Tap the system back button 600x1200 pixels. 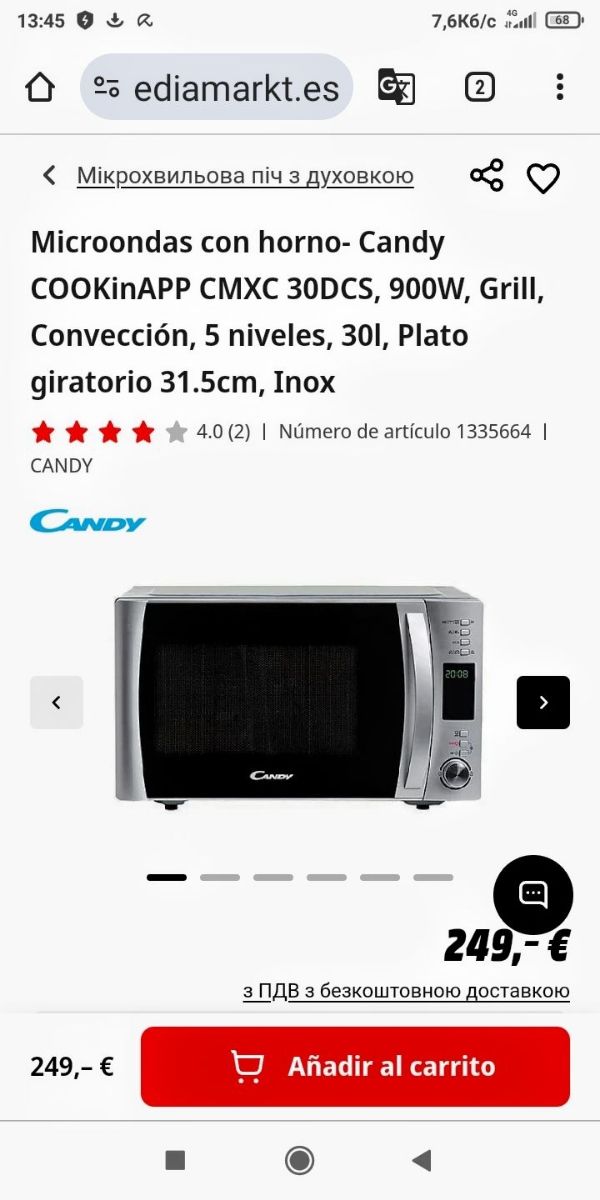pos(422,1160)
